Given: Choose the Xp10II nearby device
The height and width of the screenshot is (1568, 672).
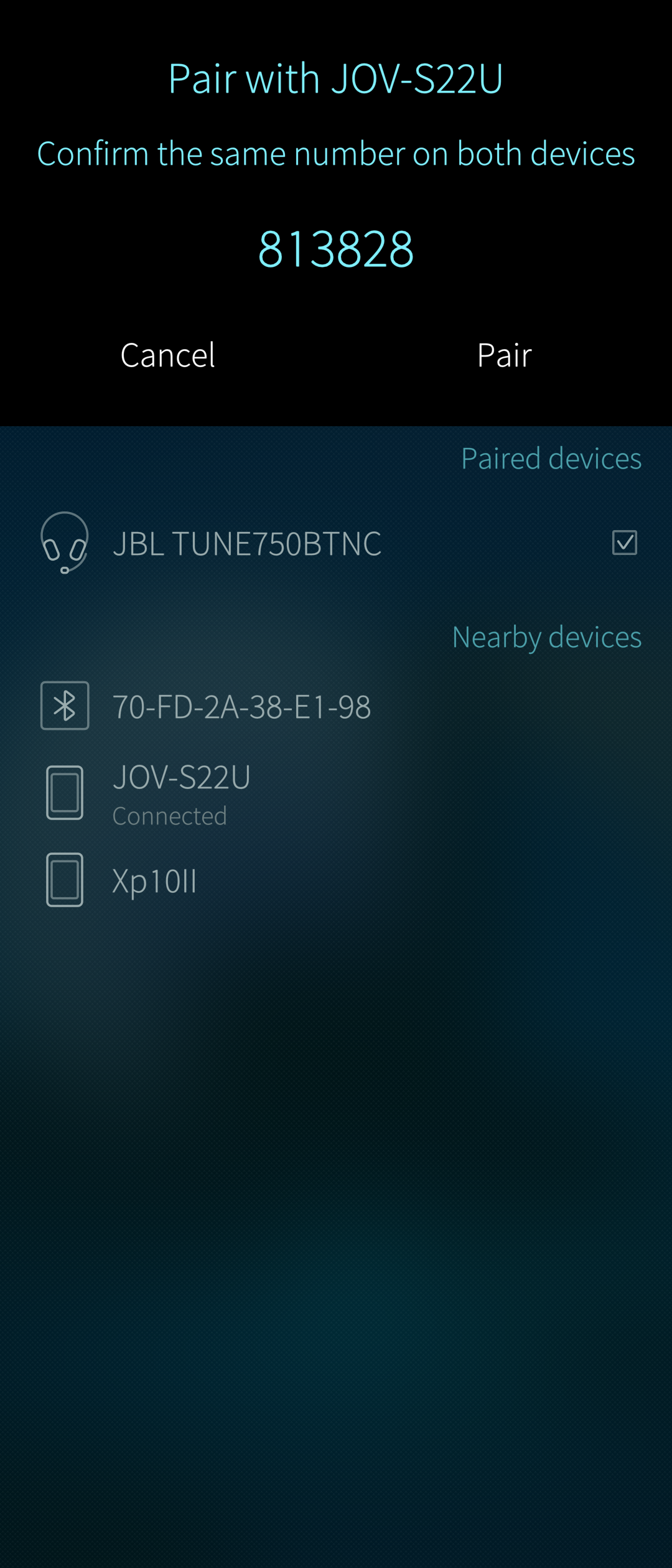Looking at the screenshot, I should pyautogui.click(x=154, y=880).
